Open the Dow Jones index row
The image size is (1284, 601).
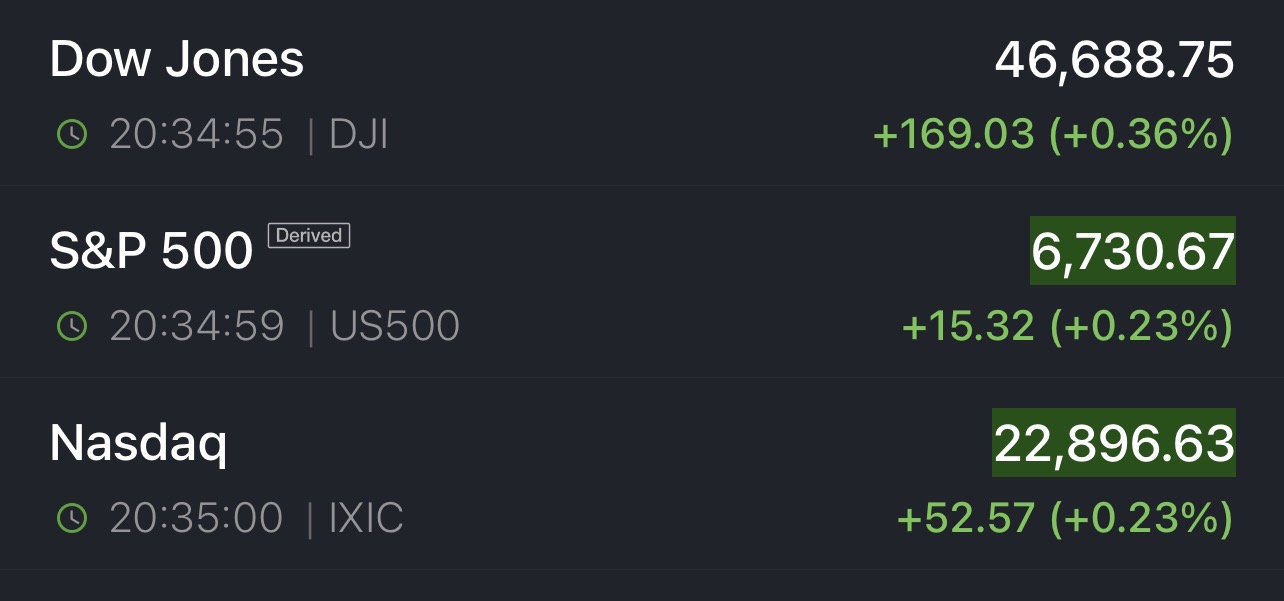click(177, 61)
